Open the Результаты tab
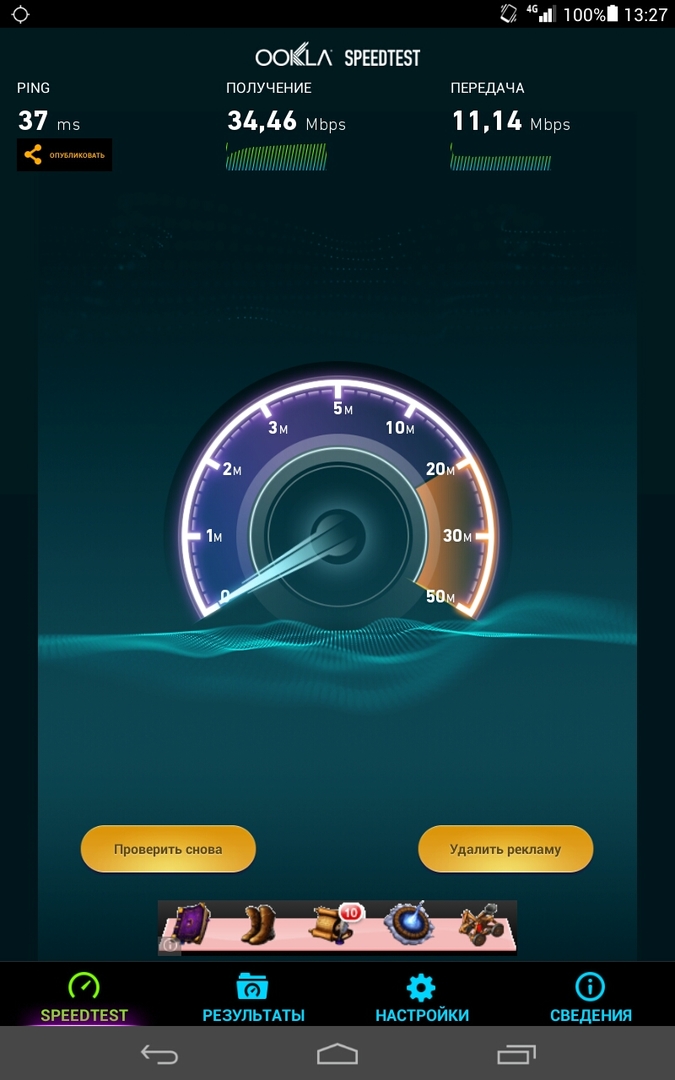The image size is (675, 1080). click(253, 997)
